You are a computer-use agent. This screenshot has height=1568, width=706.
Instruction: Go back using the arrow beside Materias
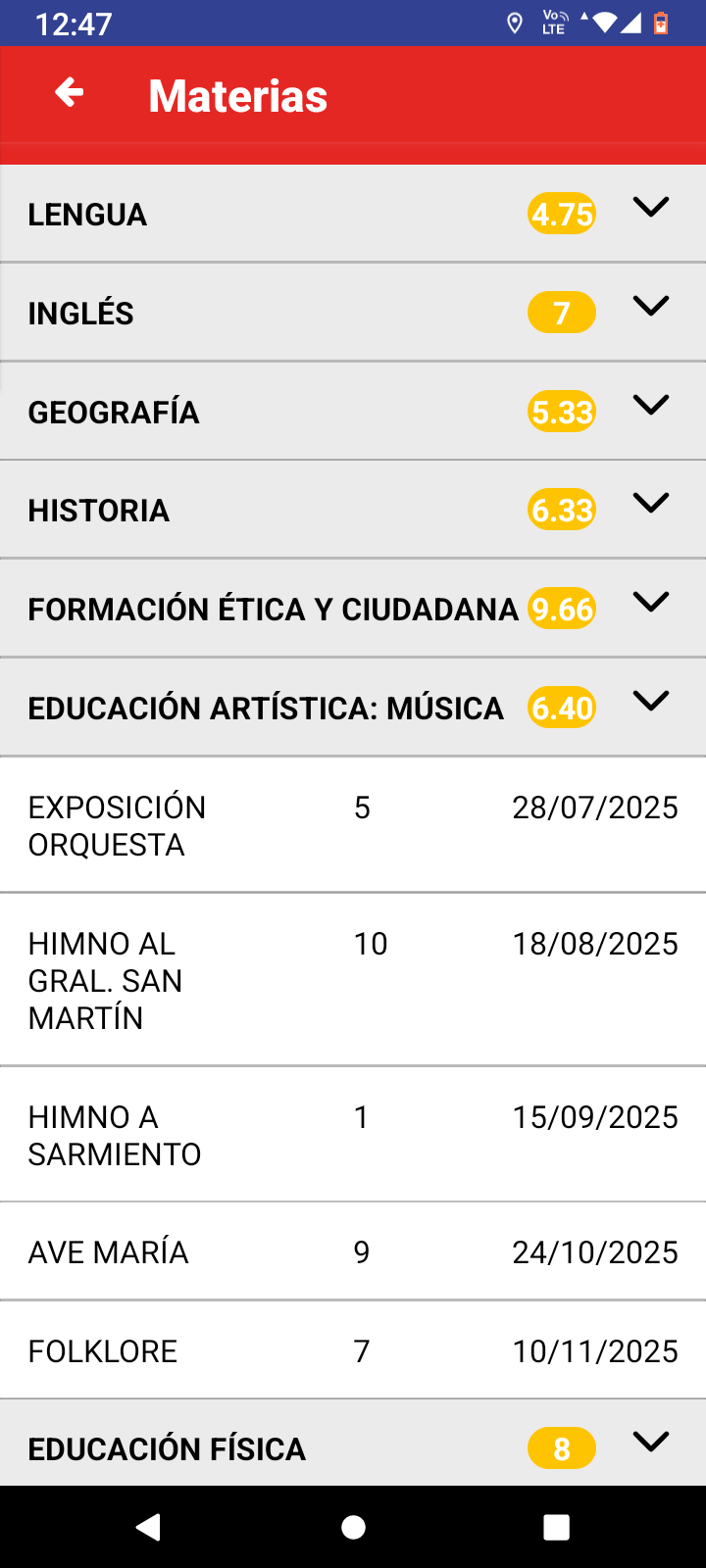point(70,94)
